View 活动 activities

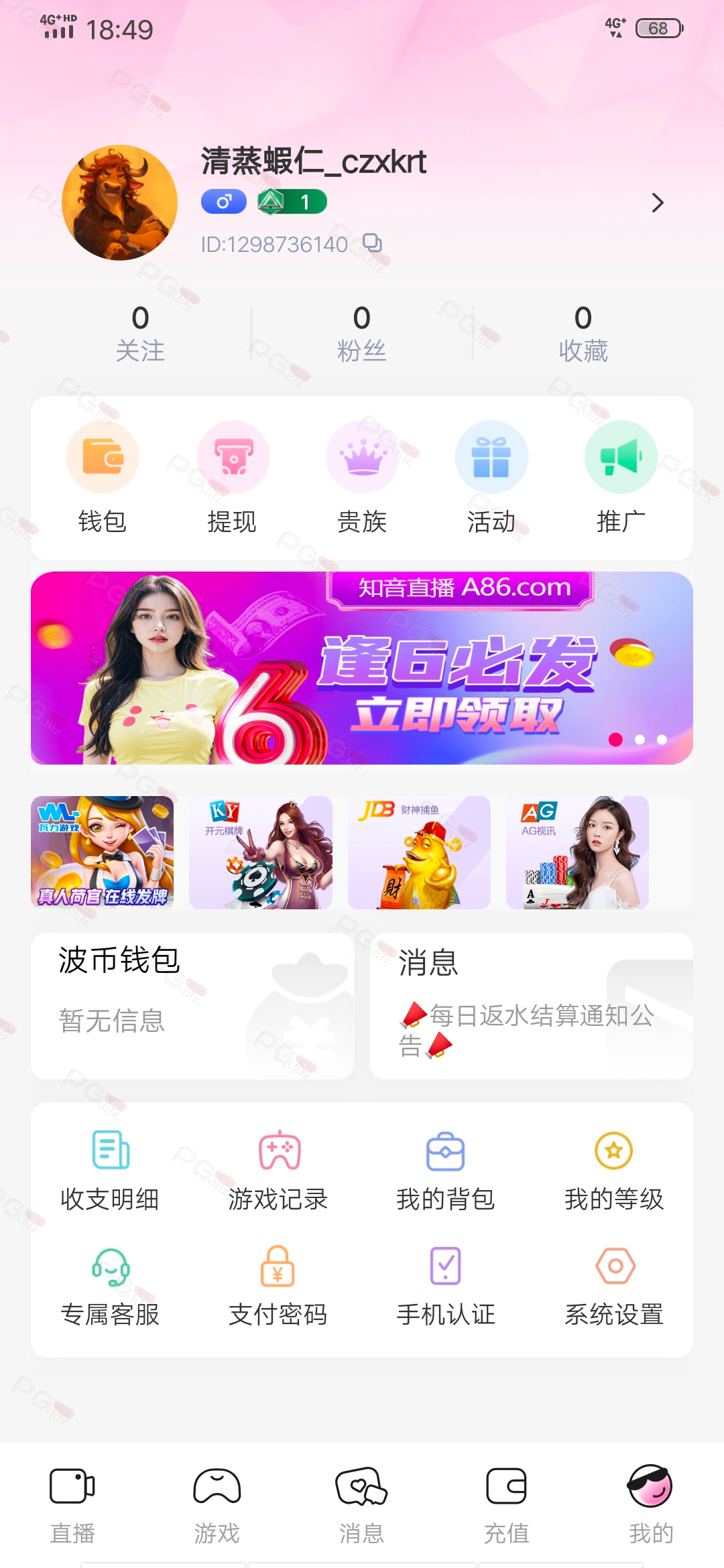click(x=491, y=477)
